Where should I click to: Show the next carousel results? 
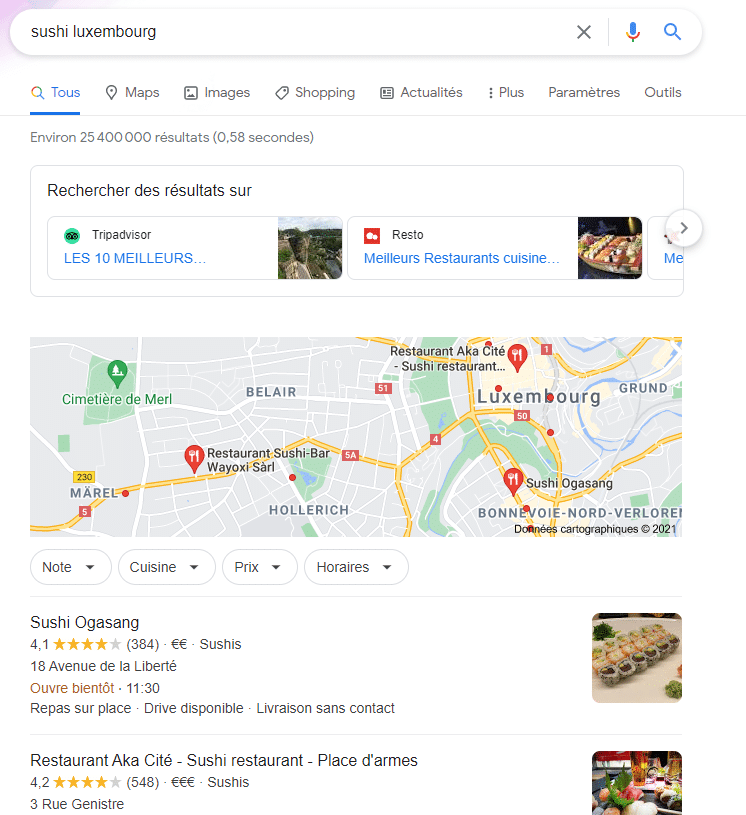684,228
